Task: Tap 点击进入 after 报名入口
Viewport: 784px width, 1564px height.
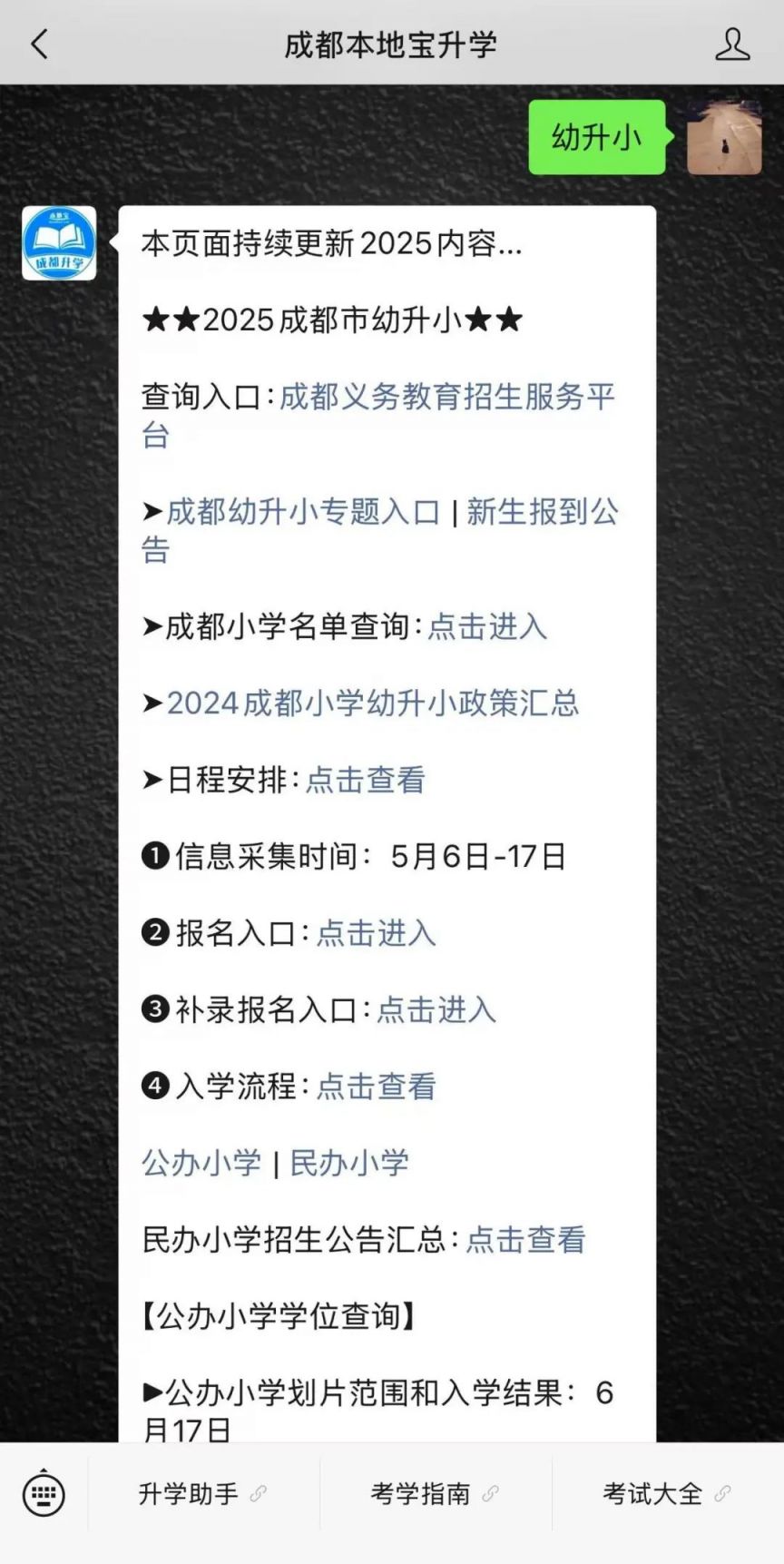Action: tap(376, 933)
